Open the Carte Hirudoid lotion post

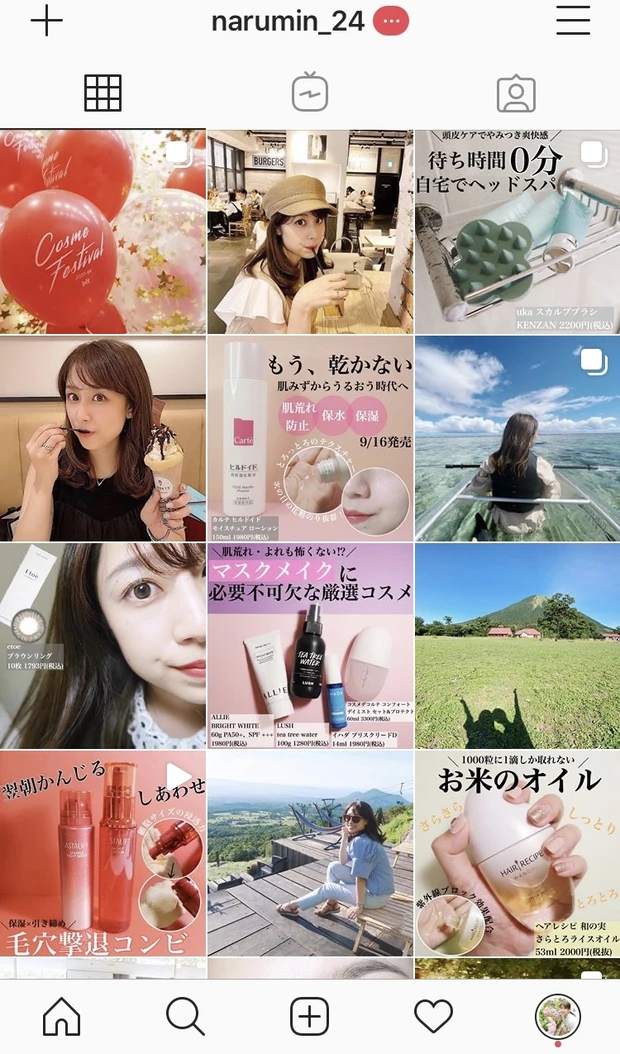[309, 438]
